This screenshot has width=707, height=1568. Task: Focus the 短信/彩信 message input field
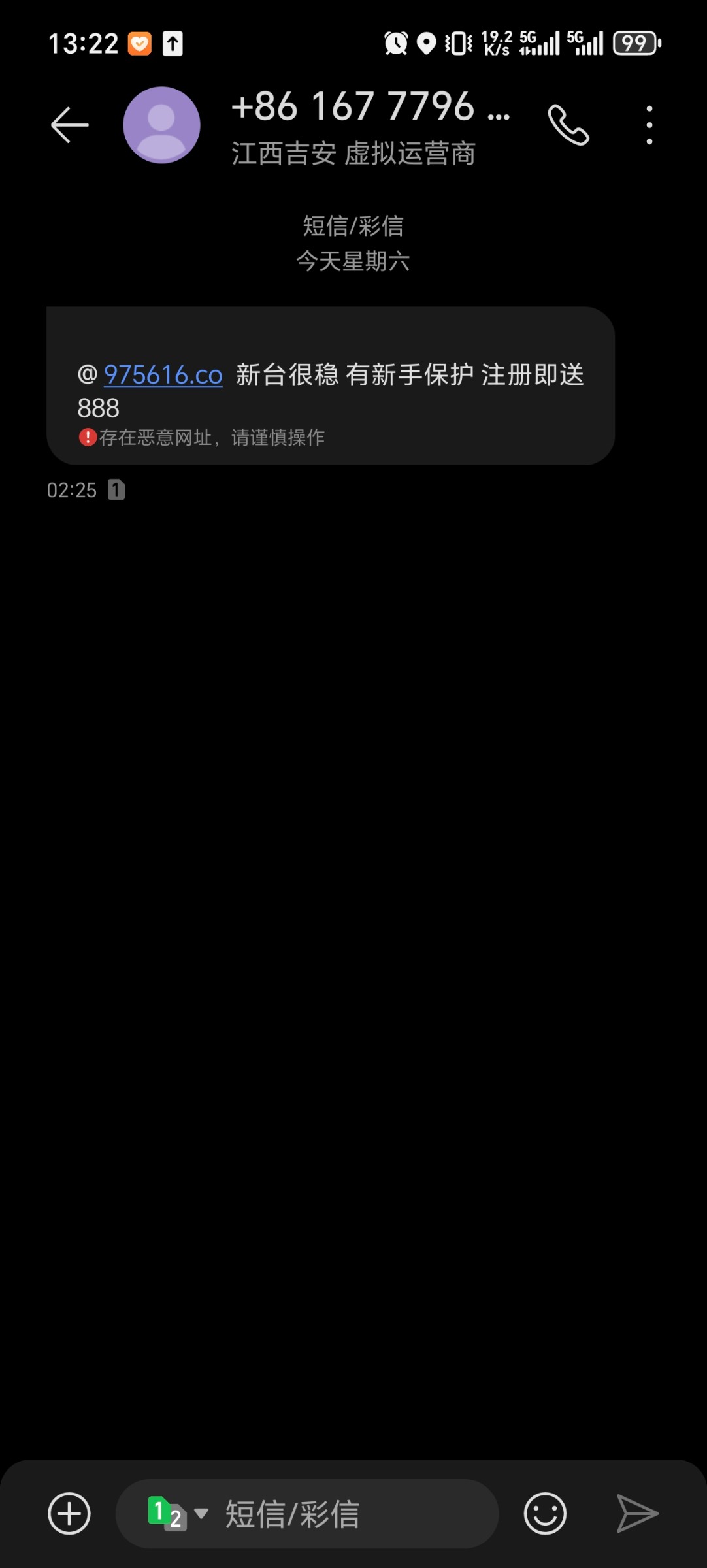(353, 1513)
